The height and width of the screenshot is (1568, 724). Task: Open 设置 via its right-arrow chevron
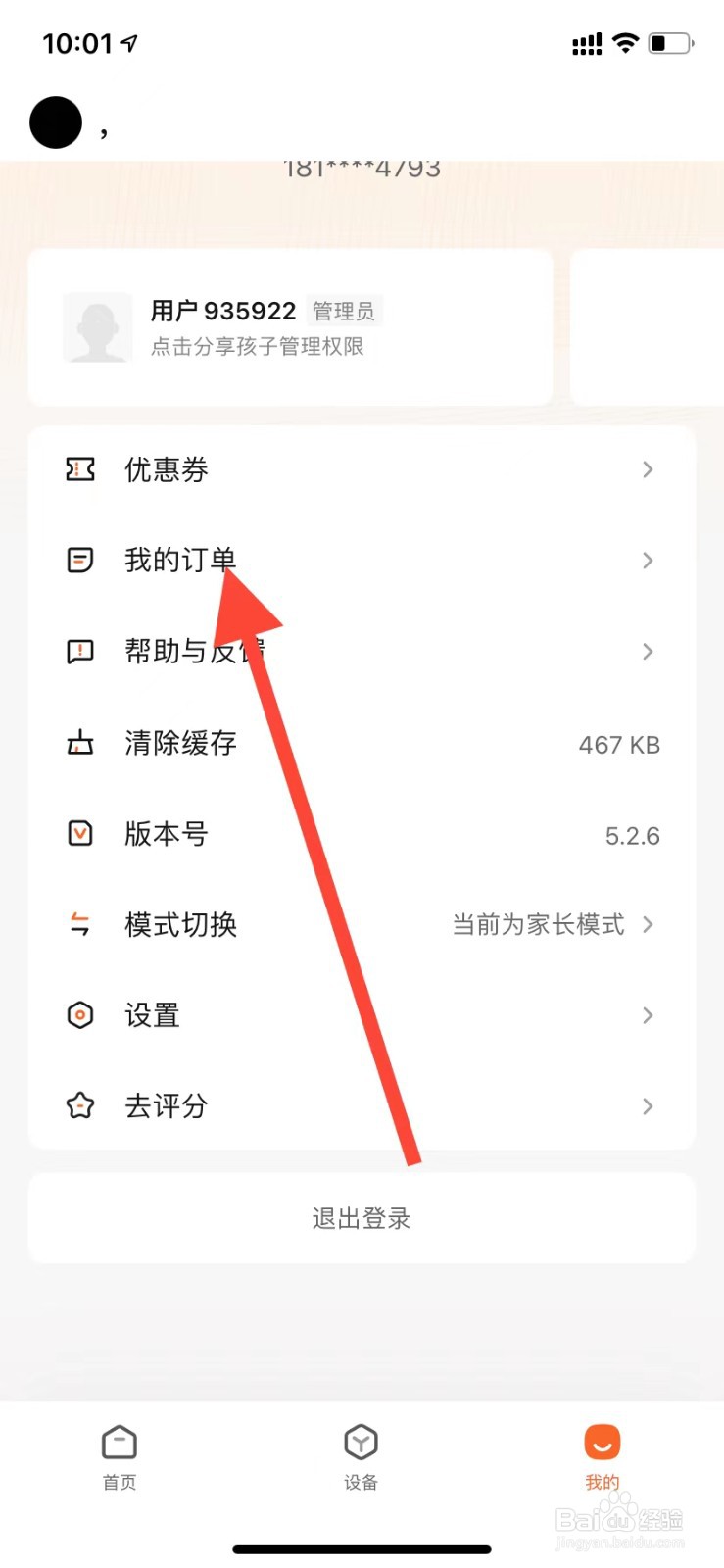647,1015
